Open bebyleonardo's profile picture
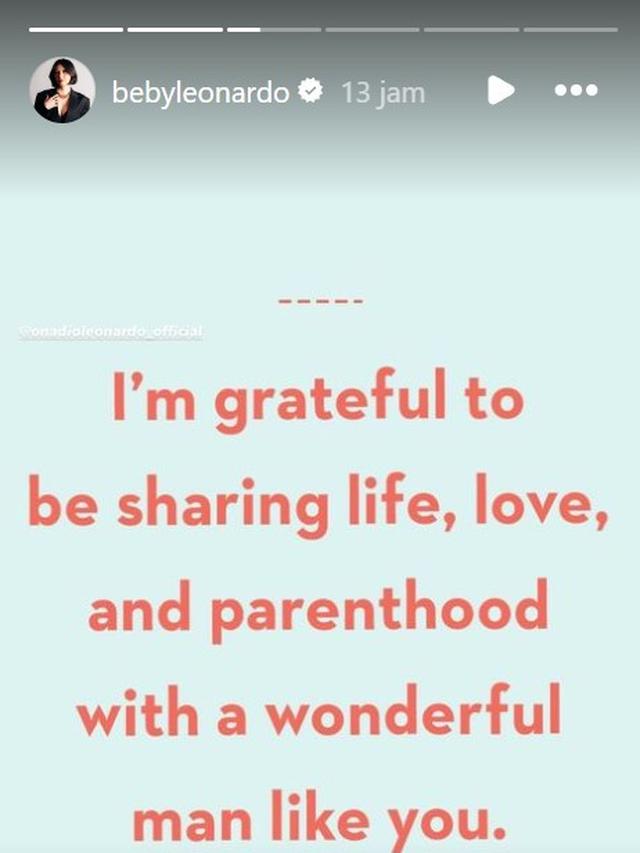The height and width of the screenshot is (853, 640). pyautogui.click(x=62, y=91)
